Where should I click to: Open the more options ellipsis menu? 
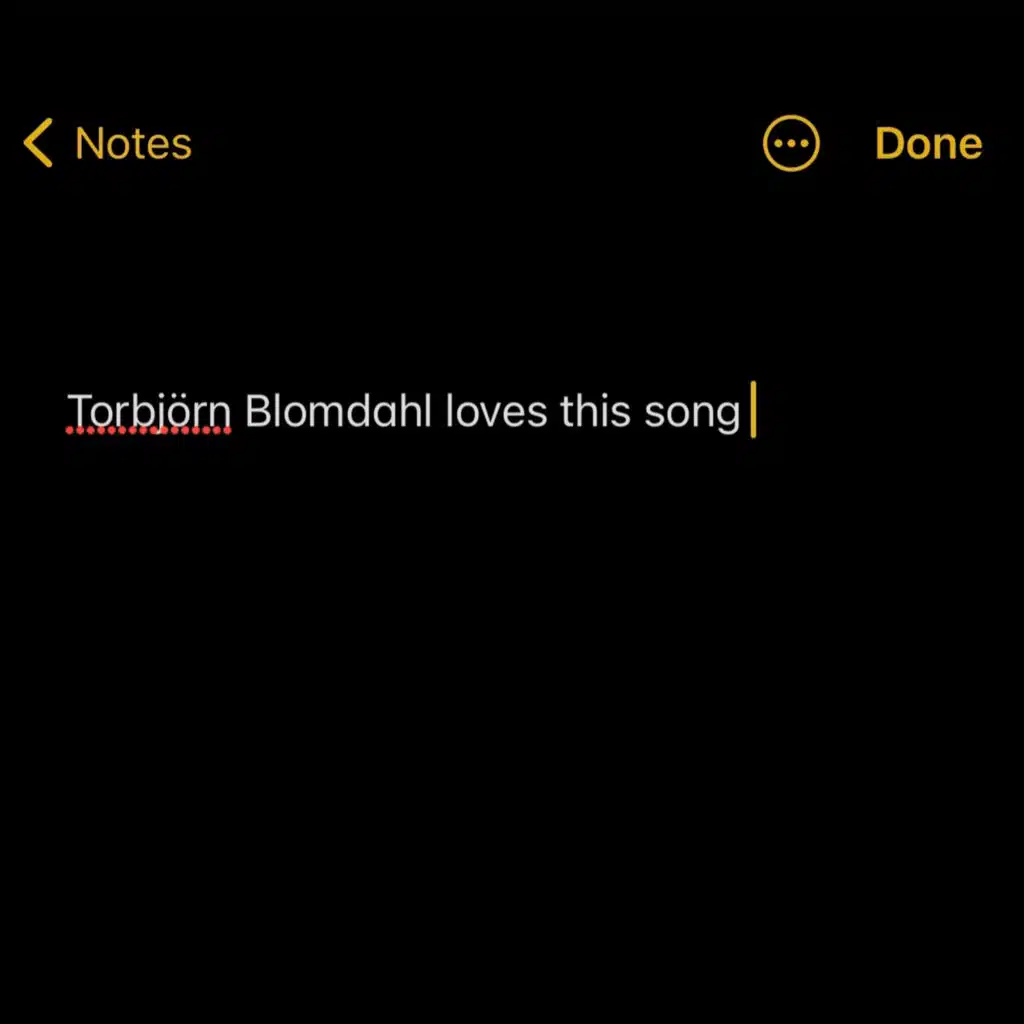[x=791, y=143]
